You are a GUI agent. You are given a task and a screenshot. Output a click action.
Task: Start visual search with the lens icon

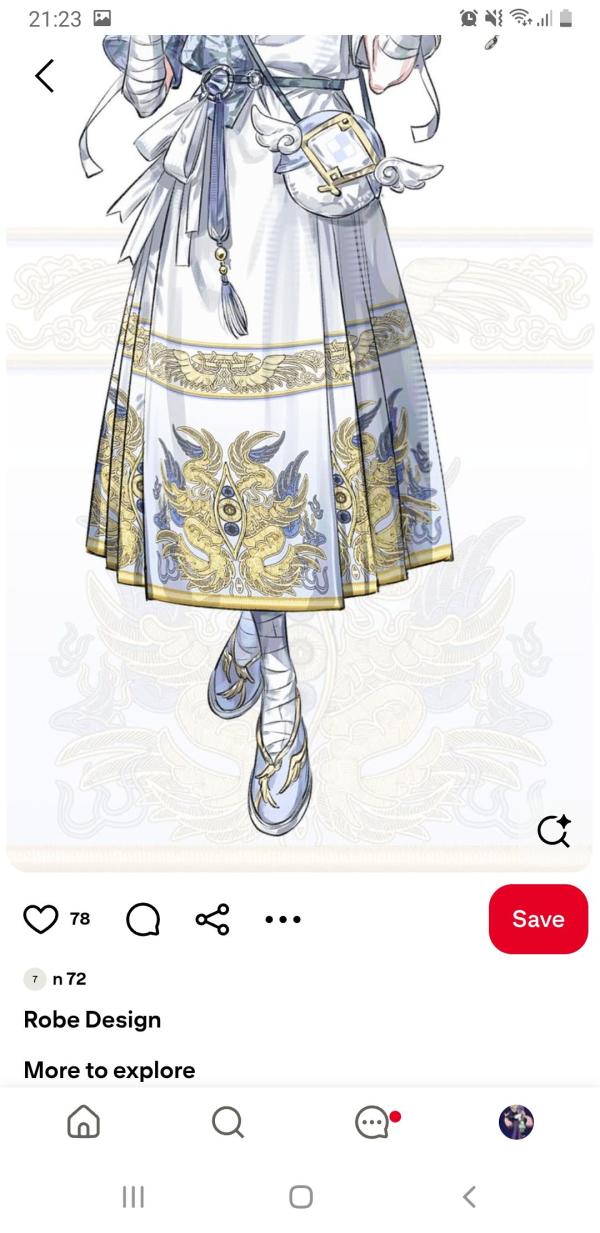point(553,831)
